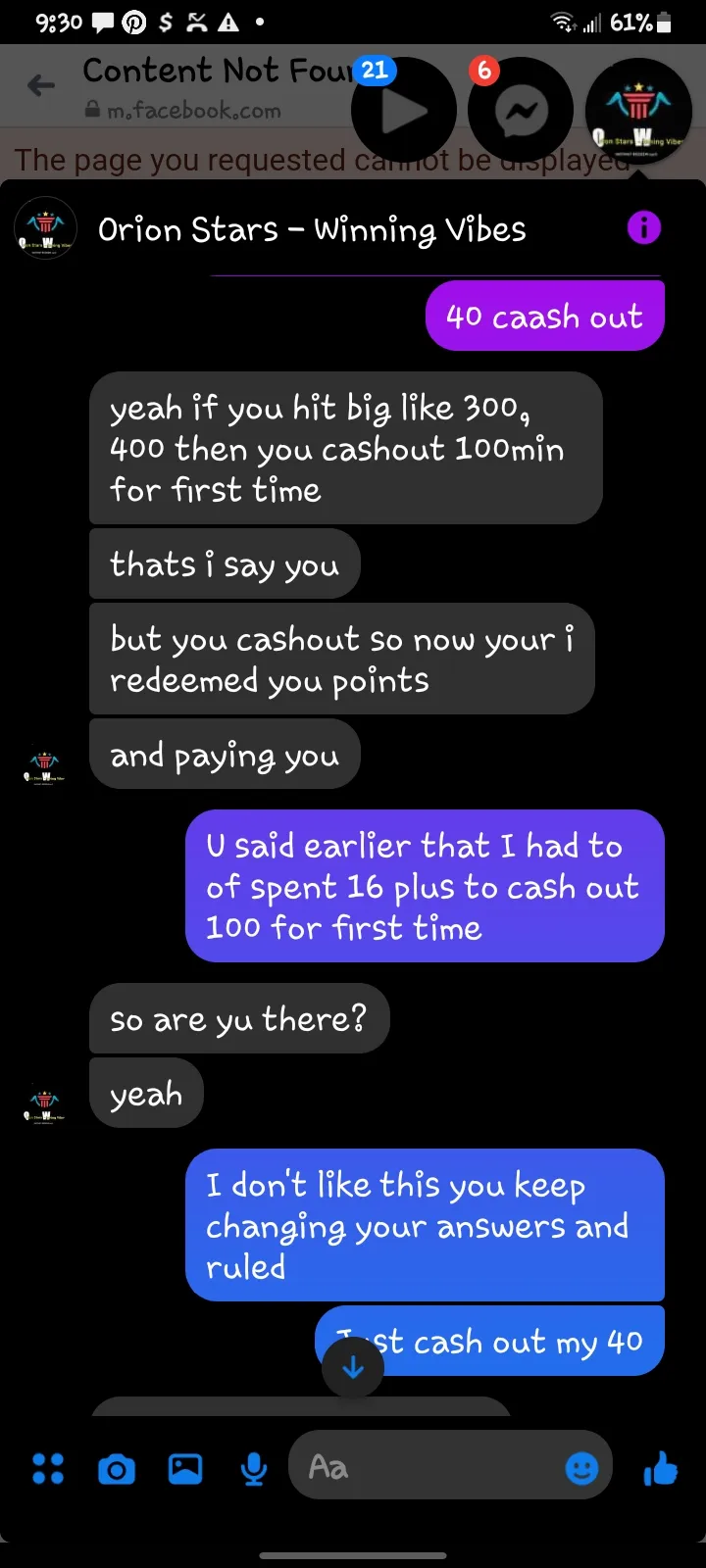Jump to latest message with down arrow
The image size is (706, 1568).
pyautogui.click(x=353, y=1367)
